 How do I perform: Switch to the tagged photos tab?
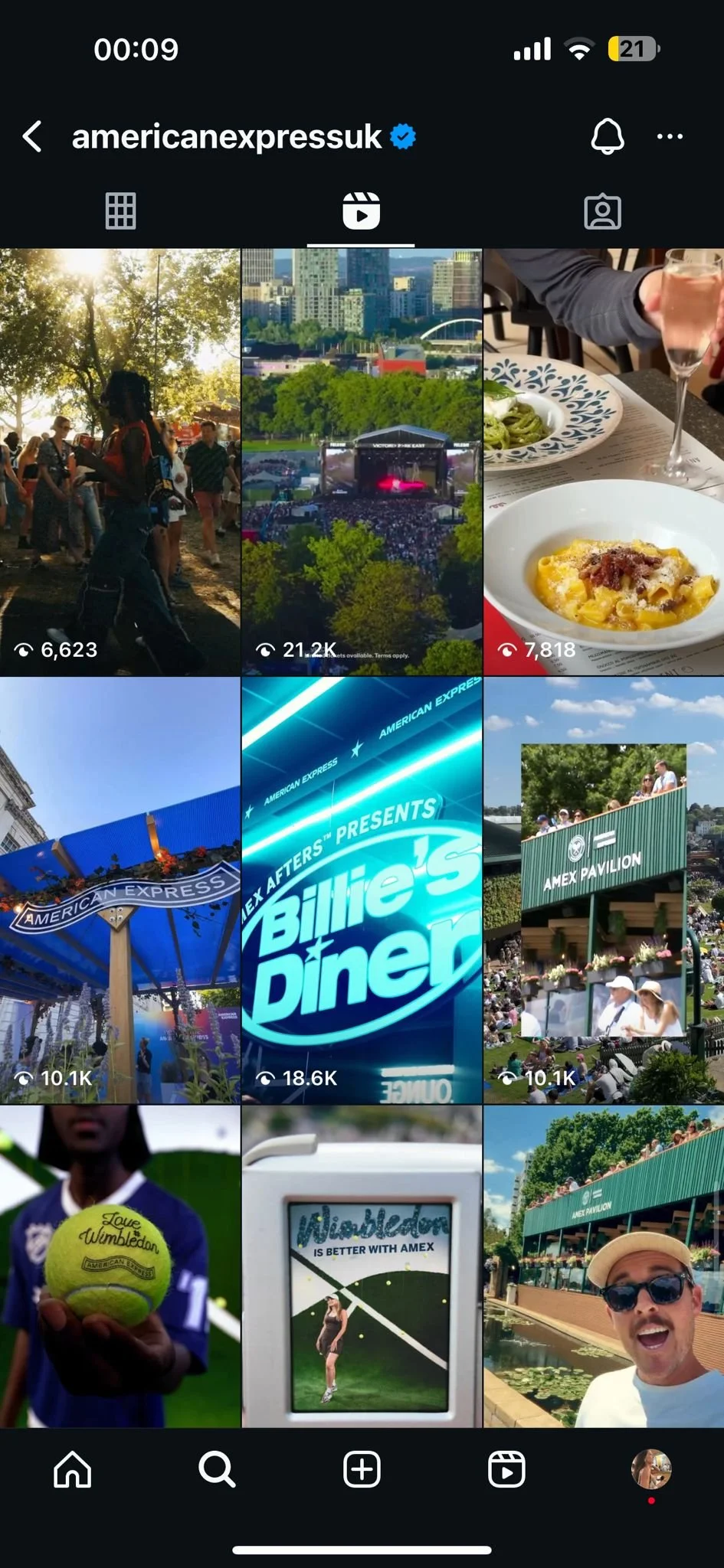[x=602, y=211]
